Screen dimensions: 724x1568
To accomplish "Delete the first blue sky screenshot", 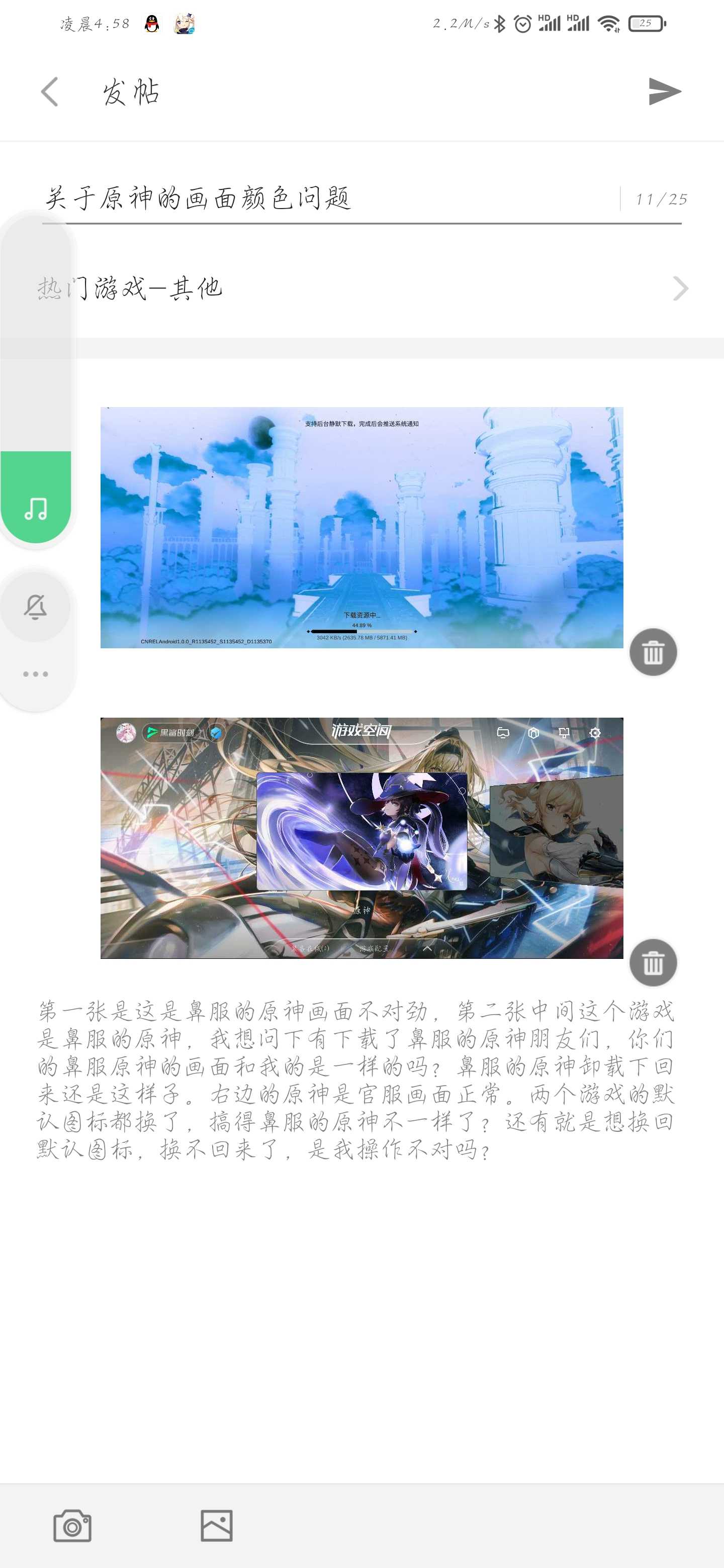I will [653, 652].
